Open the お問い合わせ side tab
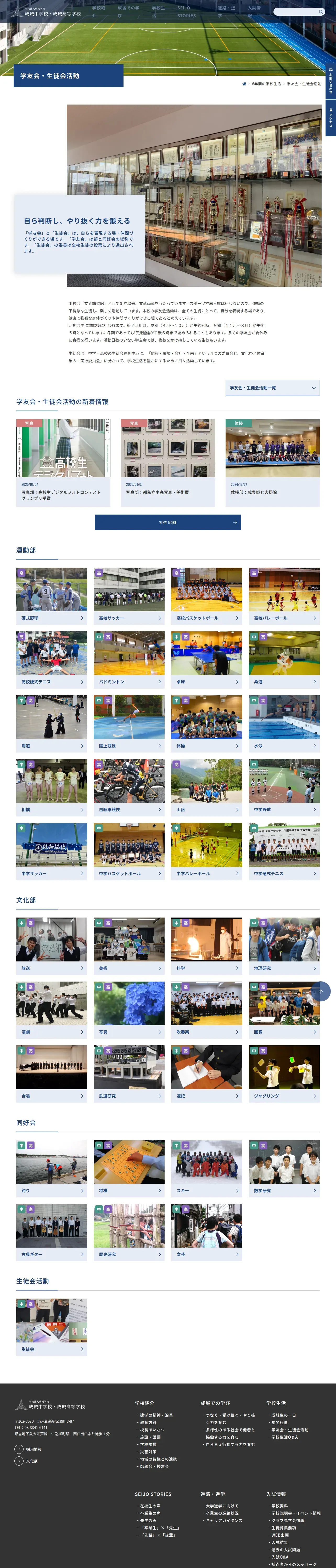This screenshot has height=1568, width=336. pos(331,81)
